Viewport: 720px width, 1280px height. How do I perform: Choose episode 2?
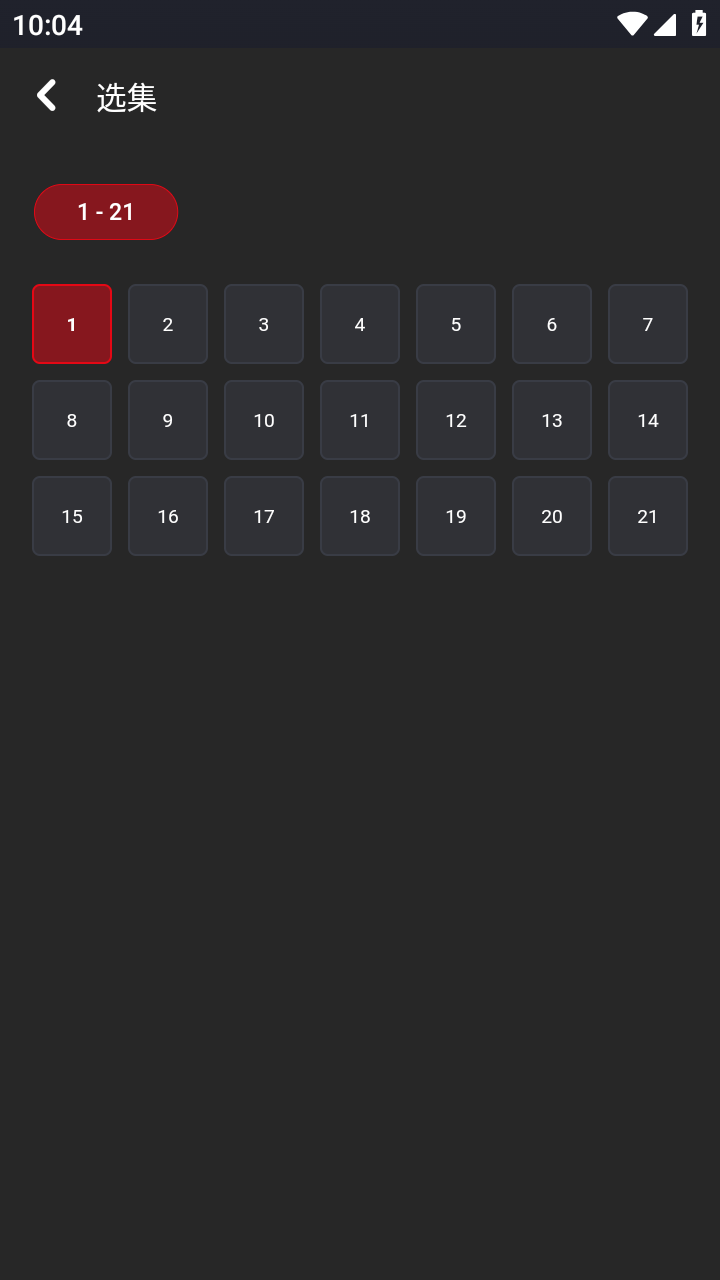tap(168, 324)
